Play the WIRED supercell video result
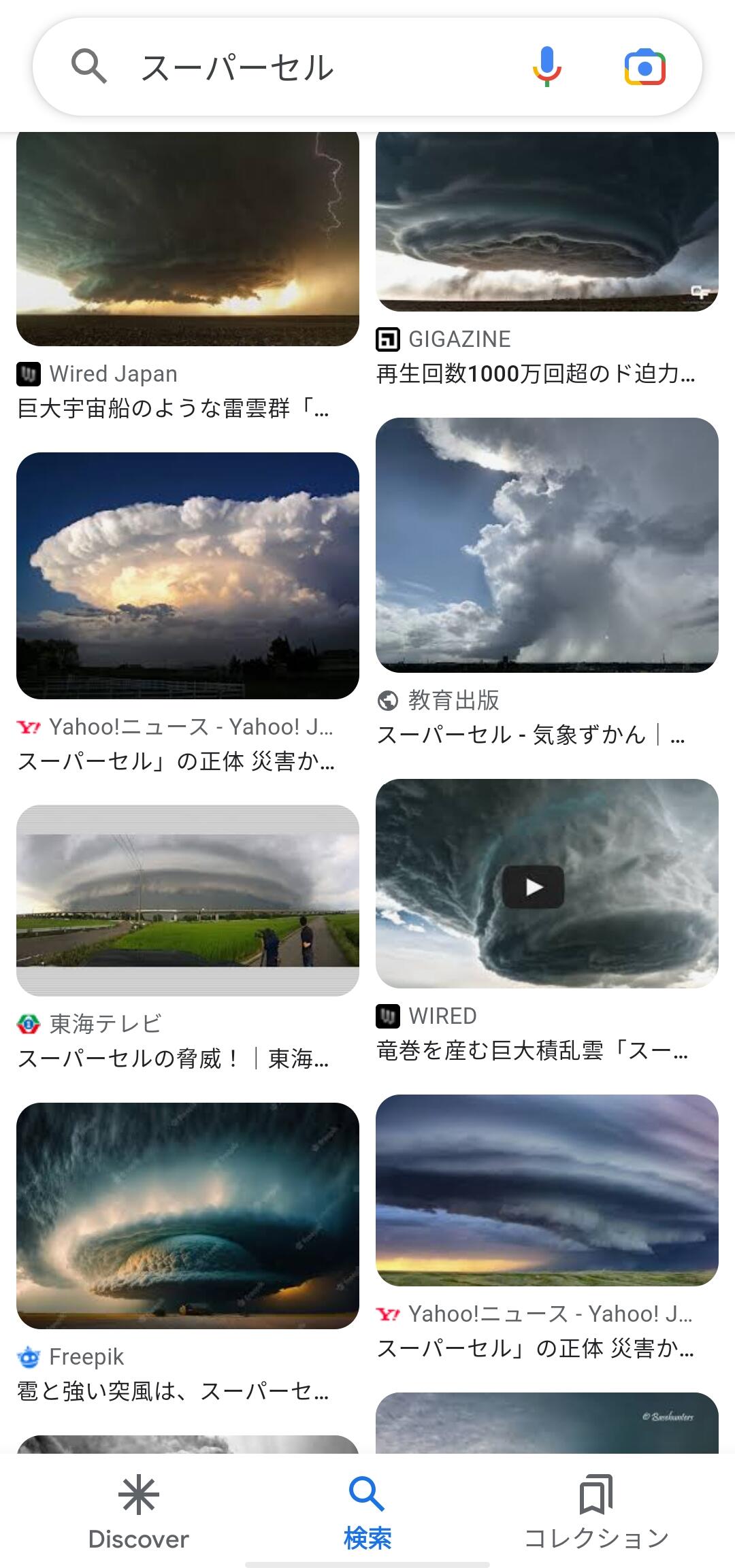735x1568 pixels. (x=533, y=886)
